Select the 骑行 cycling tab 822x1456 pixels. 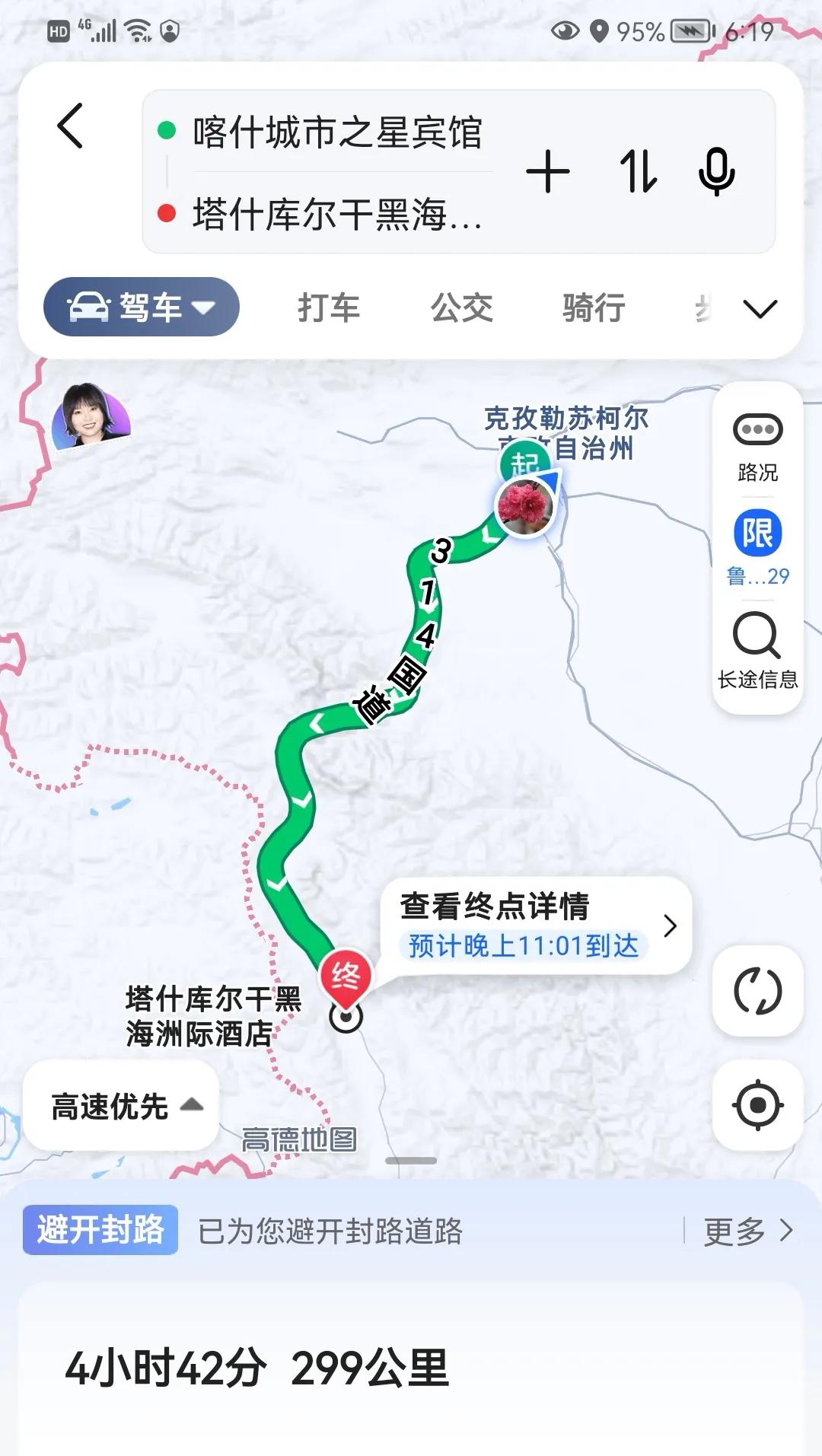click(594, 308)
